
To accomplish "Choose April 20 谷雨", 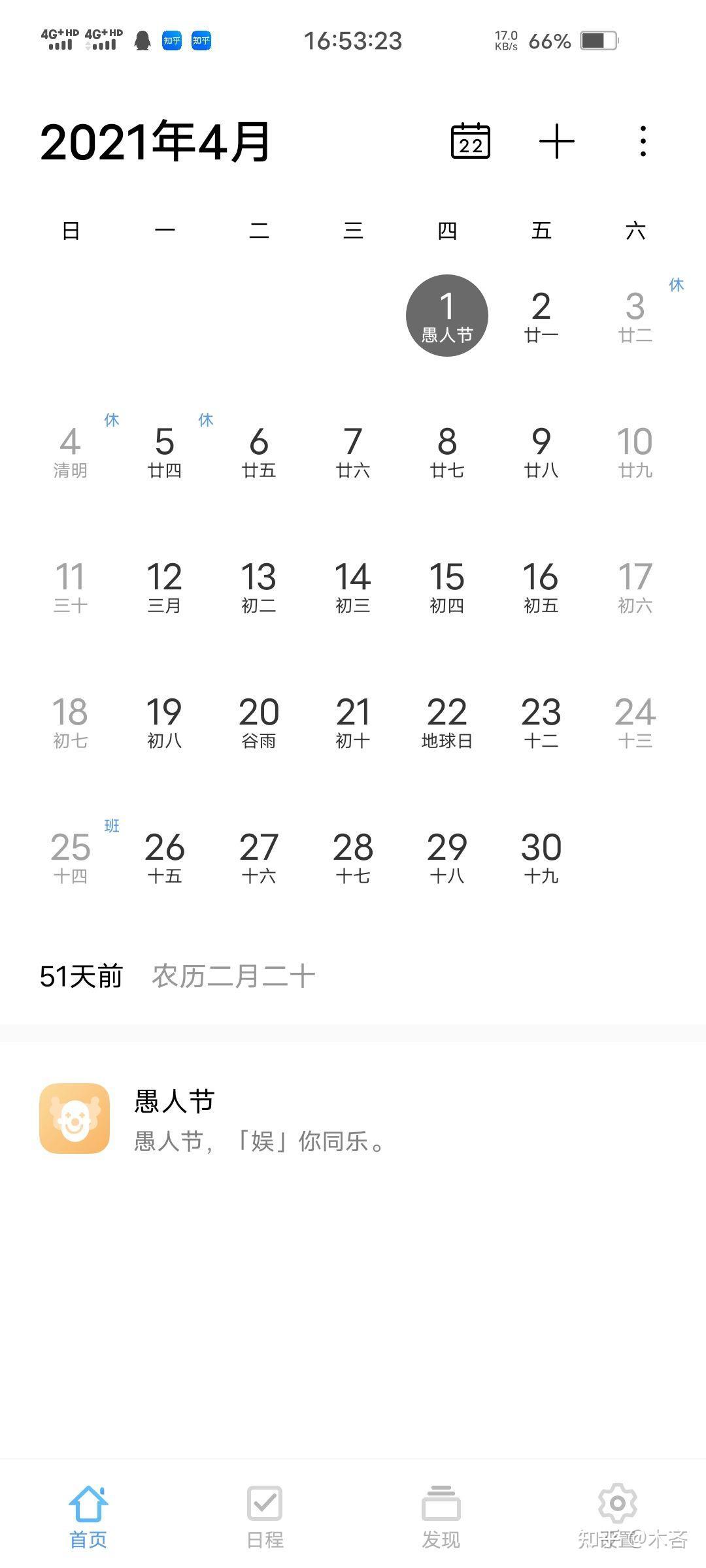I will tap(259, 722).
